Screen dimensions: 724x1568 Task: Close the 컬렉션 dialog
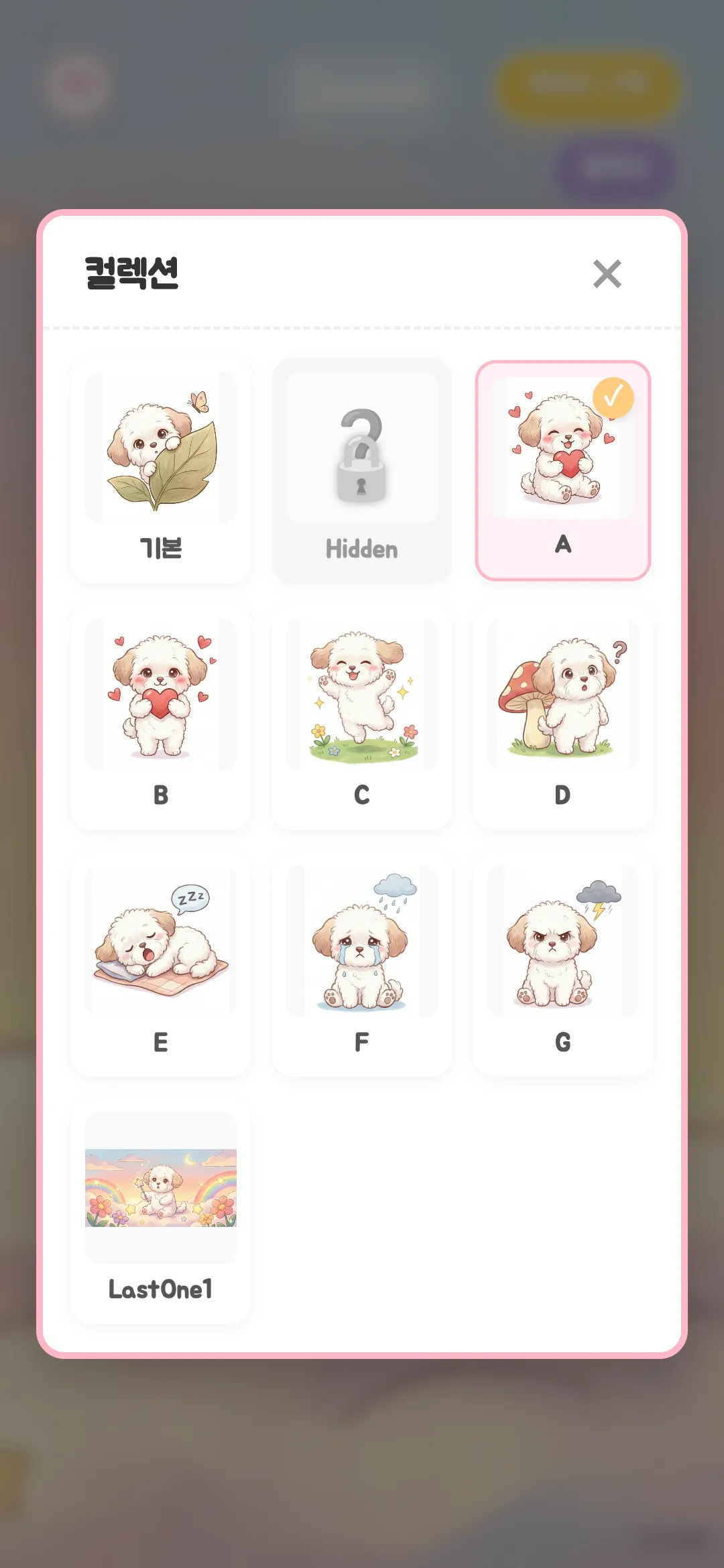(607, 274)
